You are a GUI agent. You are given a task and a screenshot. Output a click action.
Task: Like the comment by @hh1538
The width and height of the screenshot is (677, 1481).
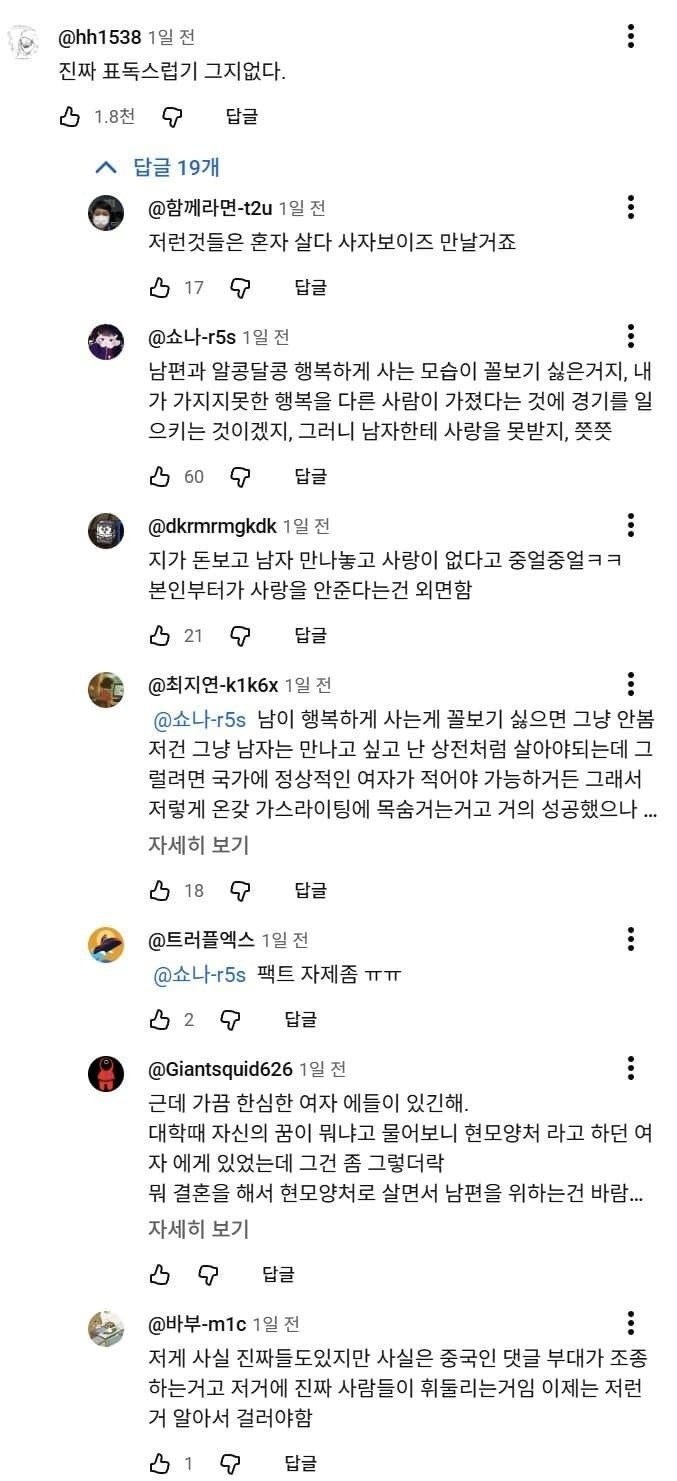pos(69,117)
